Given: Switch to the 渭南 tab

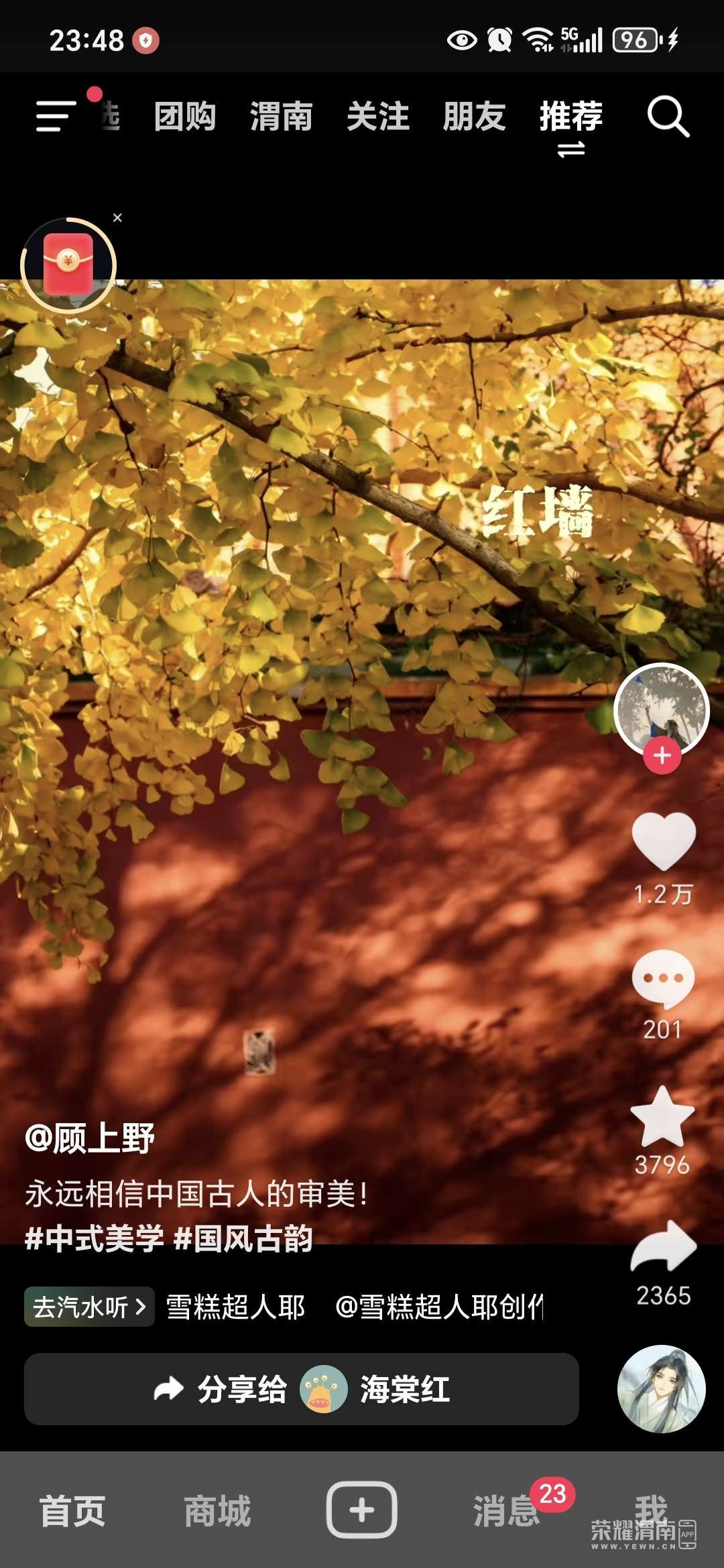Looking at the screenshot, I should [x=282, y=117].
